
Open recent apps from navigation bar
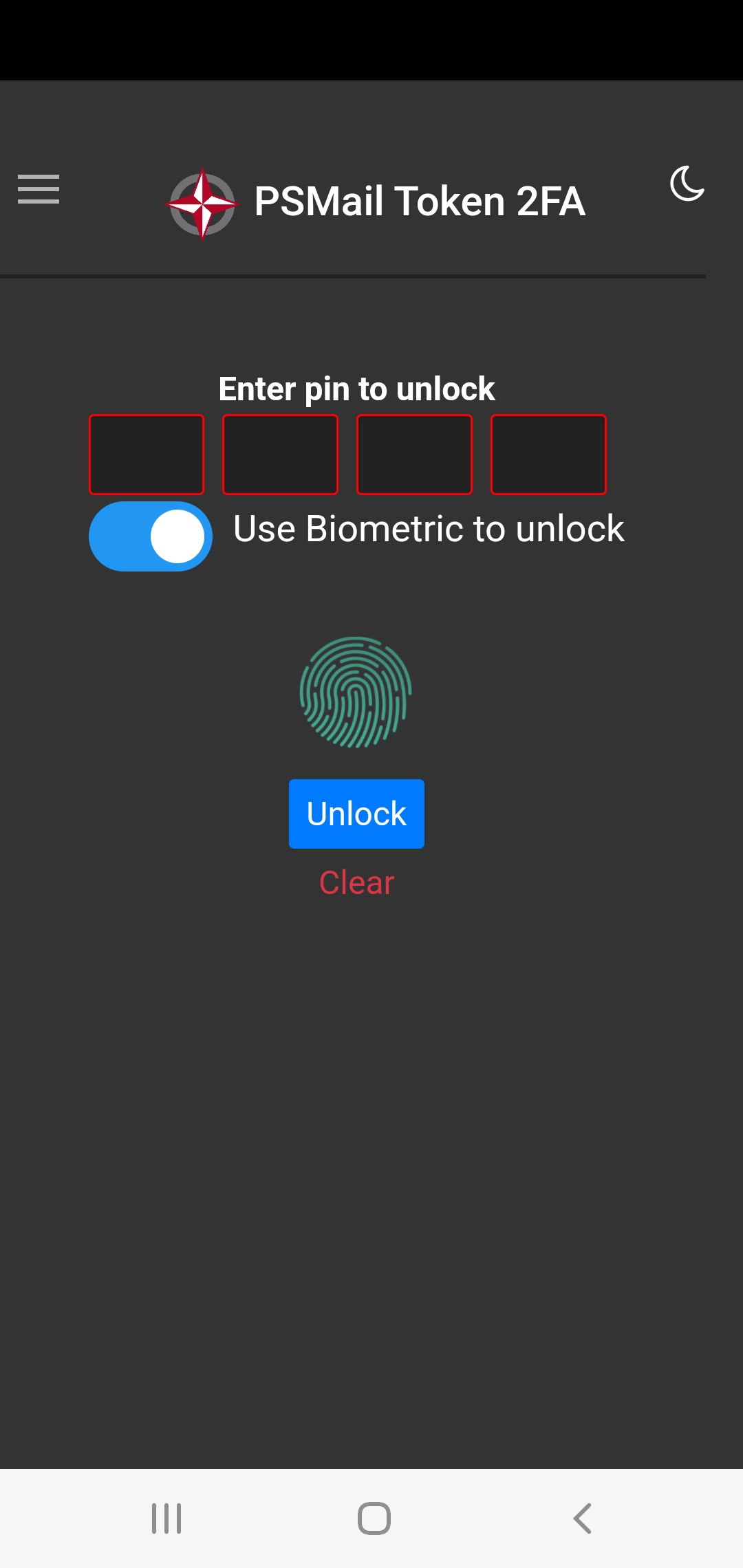(x=166, y=1518)
